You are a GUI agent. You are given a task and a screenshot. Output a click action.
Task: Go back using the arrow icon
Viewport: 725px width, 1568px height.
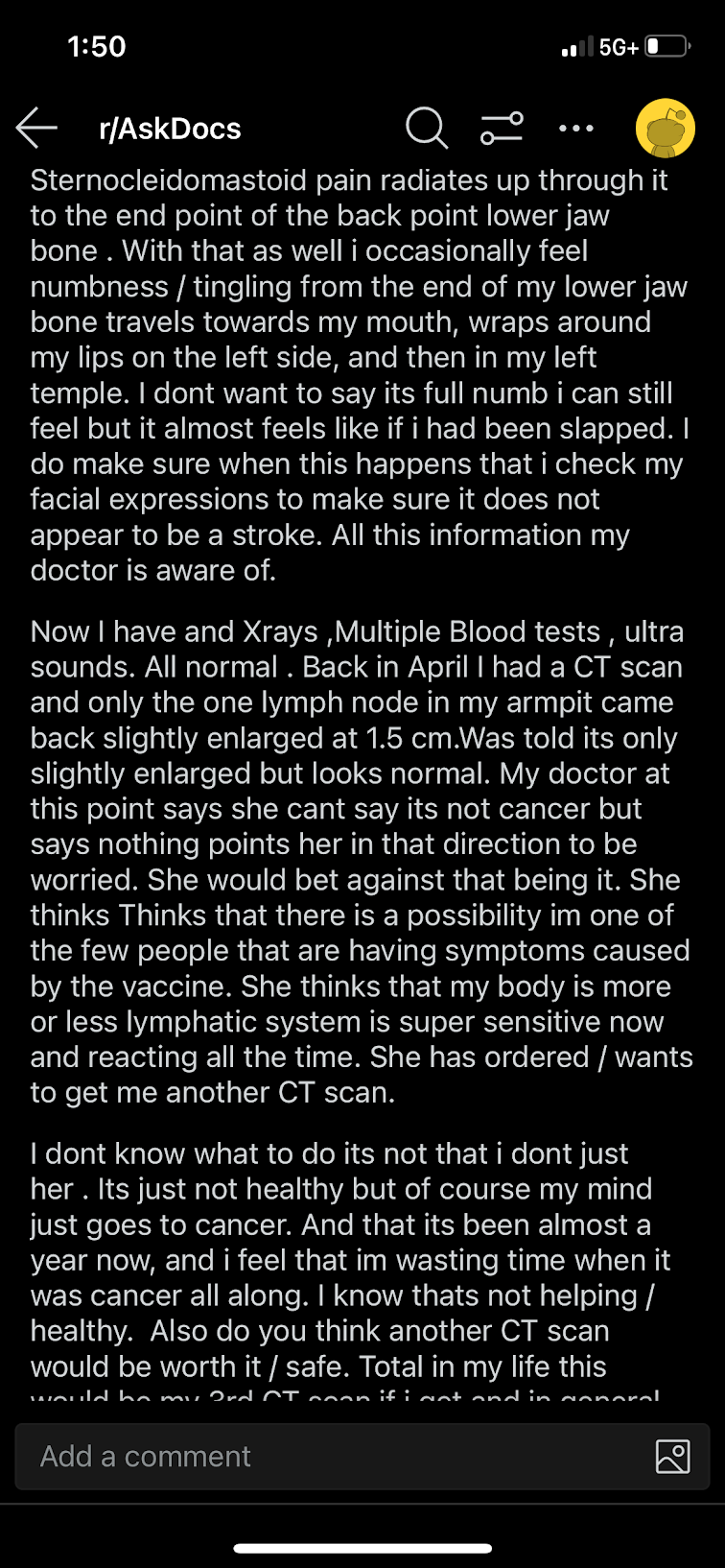tap(36, 128)
